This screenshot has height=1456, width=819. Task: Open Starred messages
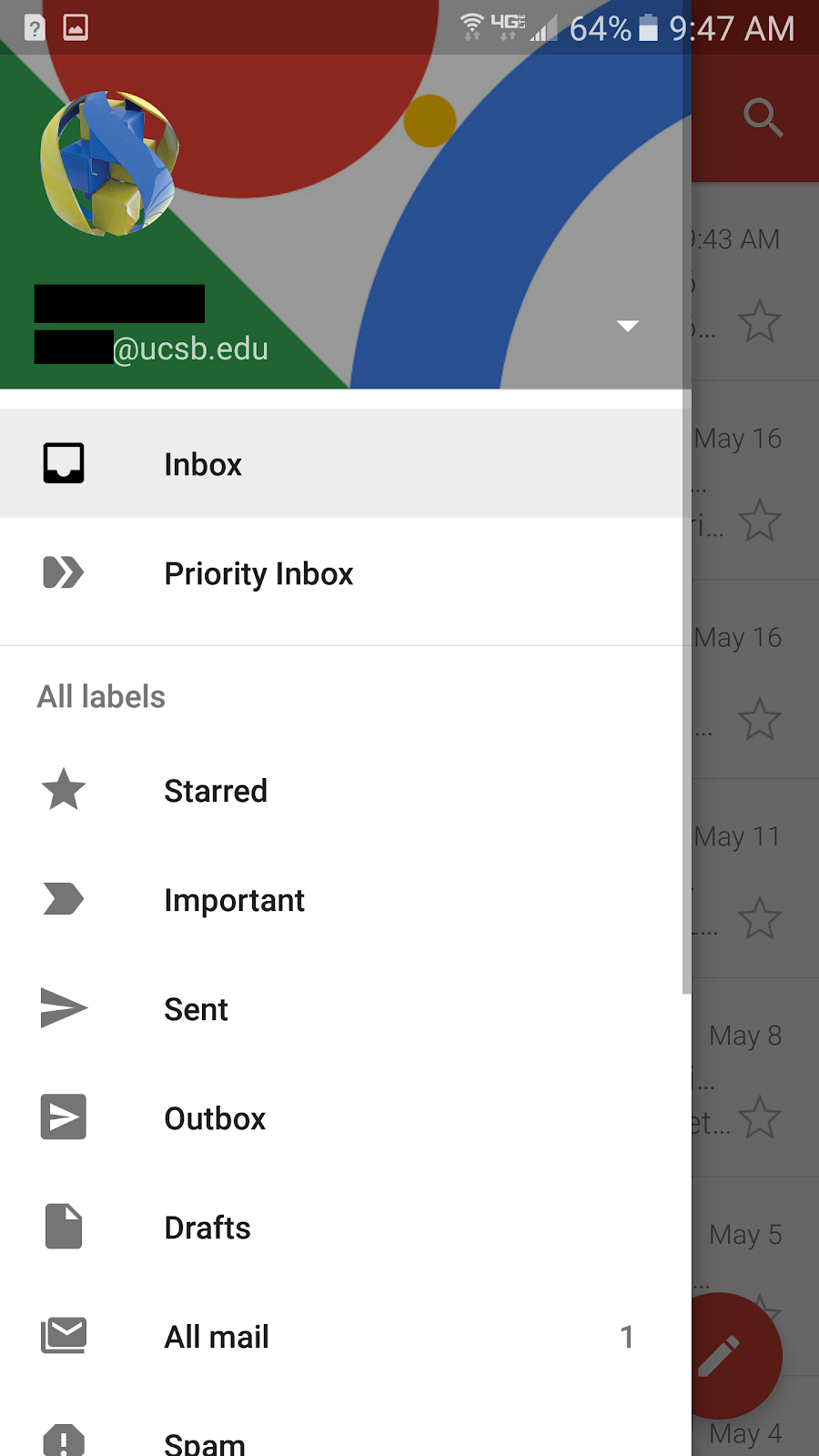tap(215, 791)
